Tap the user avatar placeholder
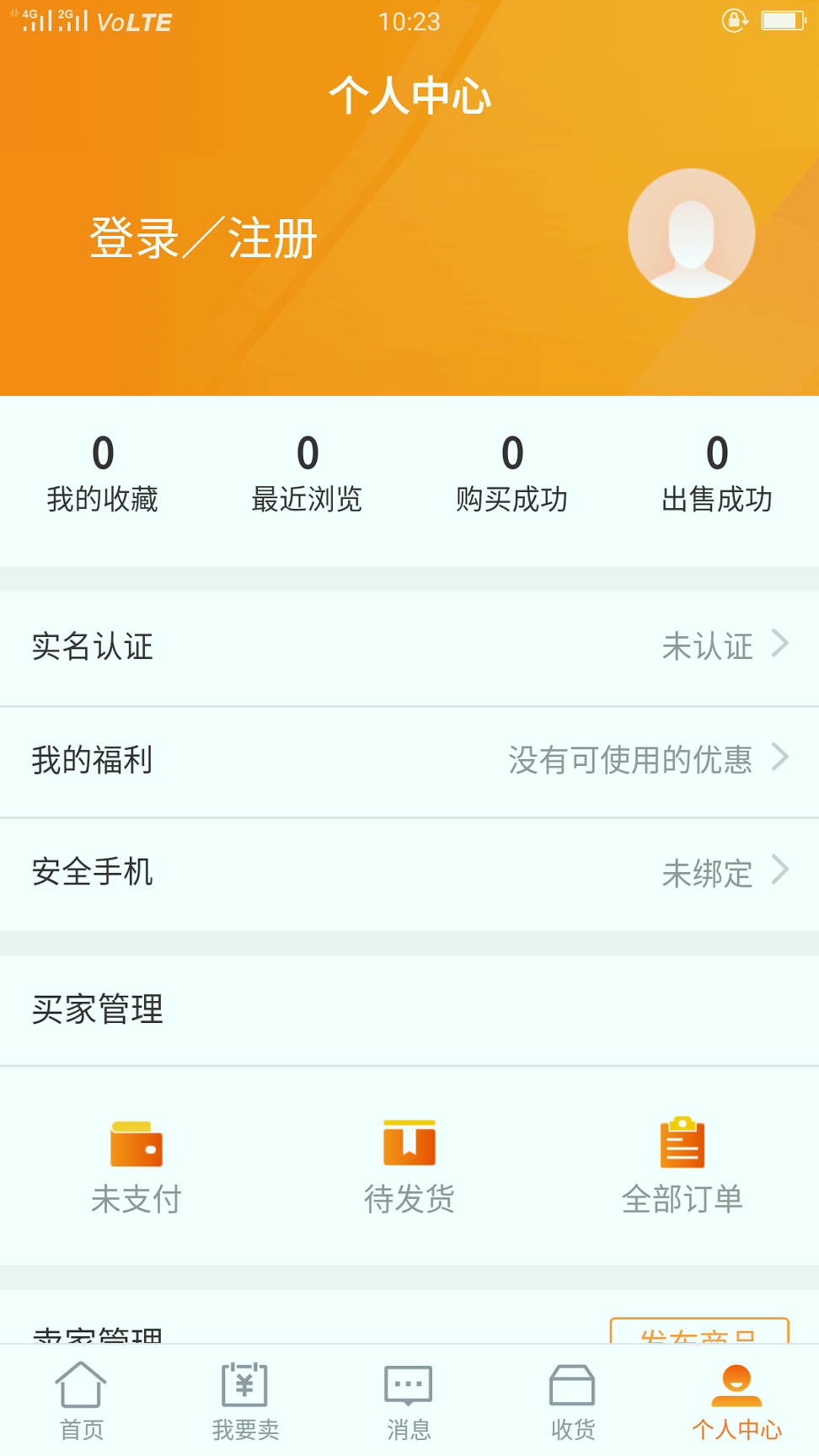819x1456 pixels. pyautogui.click(x=691, y=233)
